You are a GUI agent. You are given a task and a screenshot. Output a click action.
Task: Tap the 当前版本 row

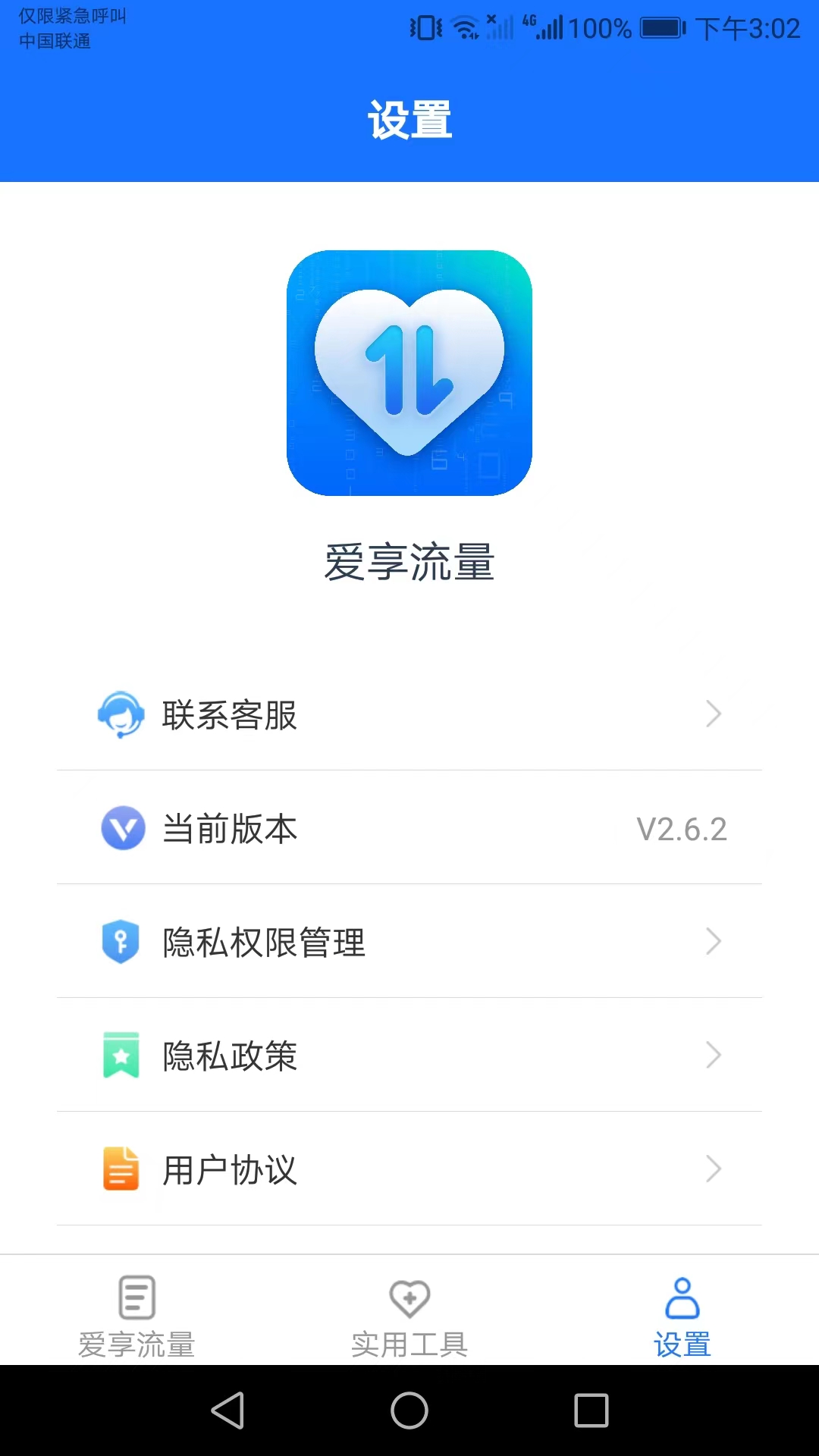409,827
